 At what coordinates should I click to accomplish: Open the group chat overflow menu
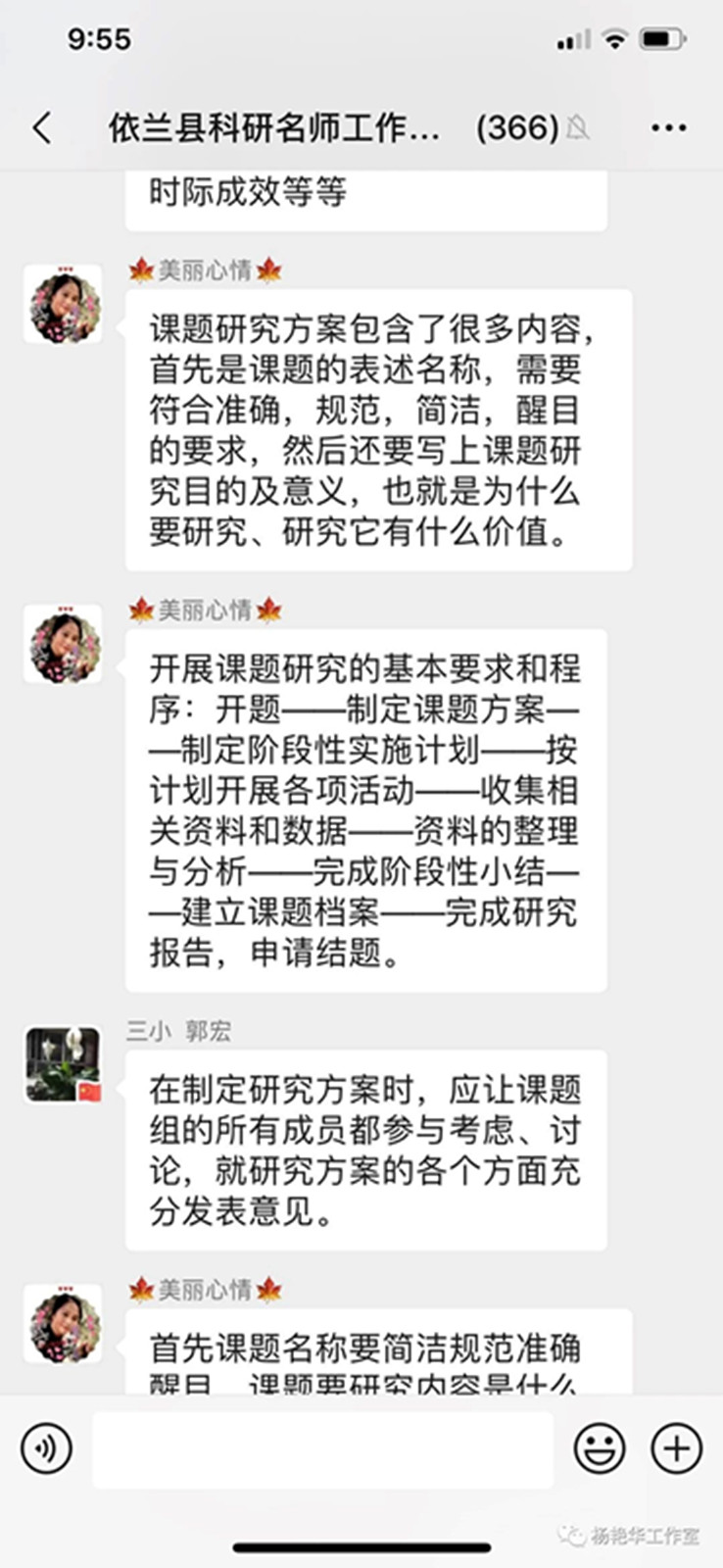[x=668, y=127]
